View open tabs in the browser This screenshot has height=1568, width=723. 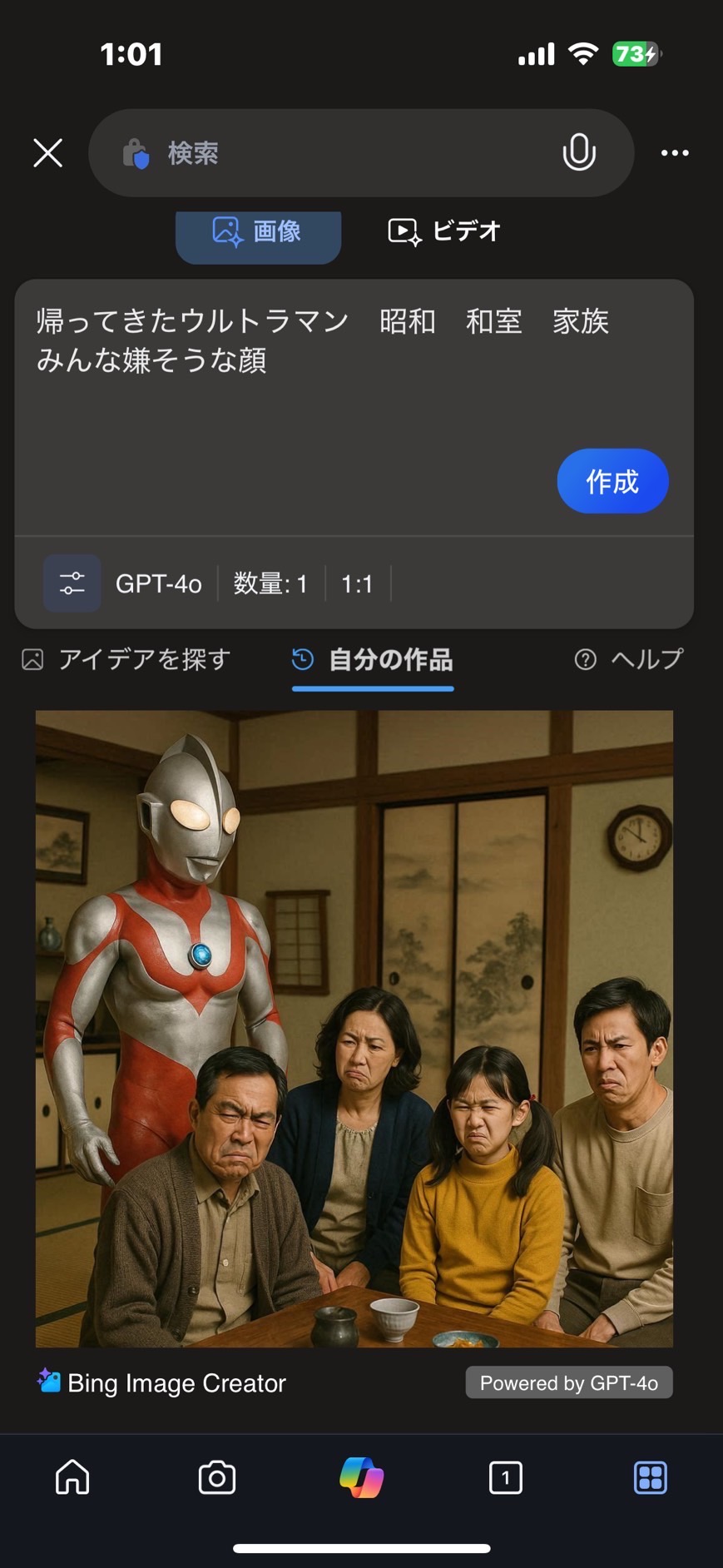505,1477
